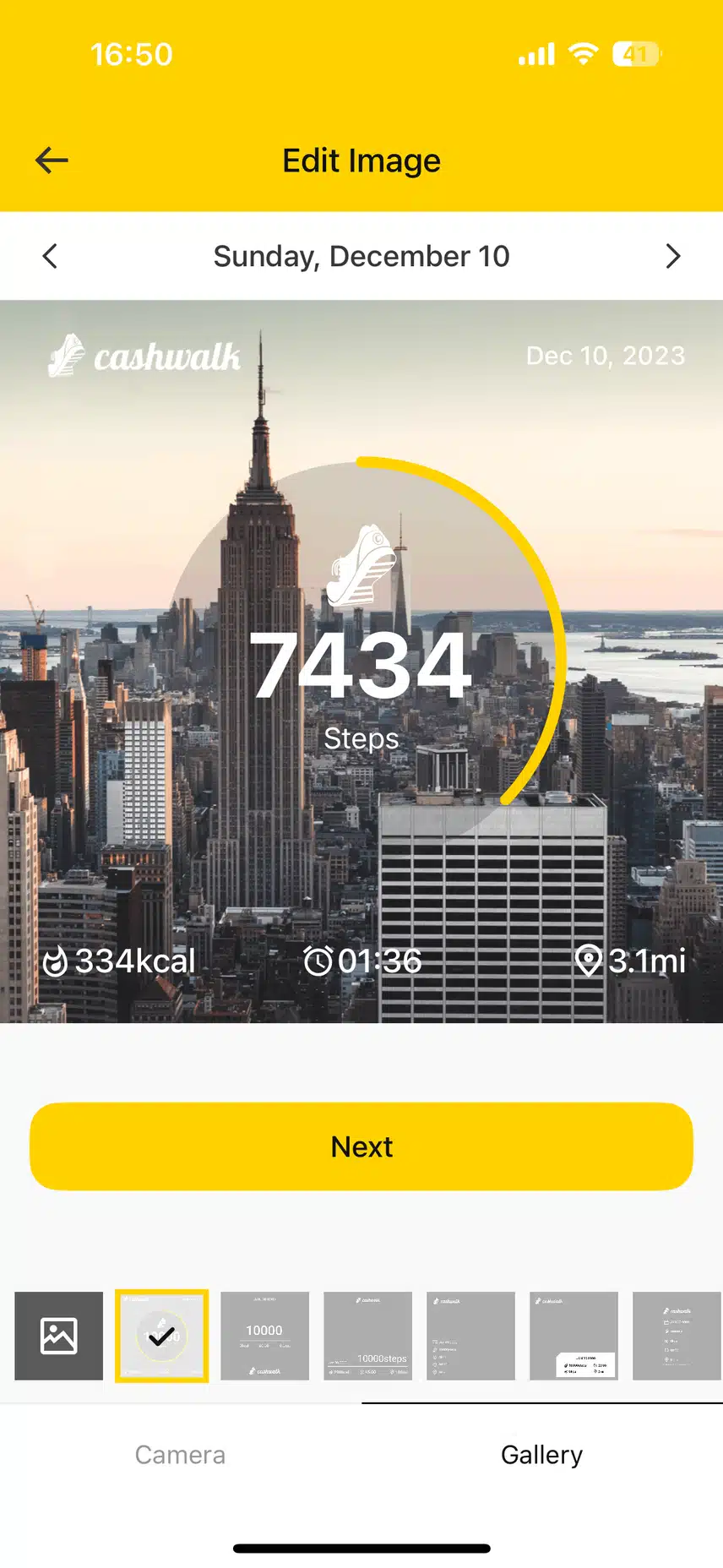Tap the yellow Next button

(x=361, y=1146)
